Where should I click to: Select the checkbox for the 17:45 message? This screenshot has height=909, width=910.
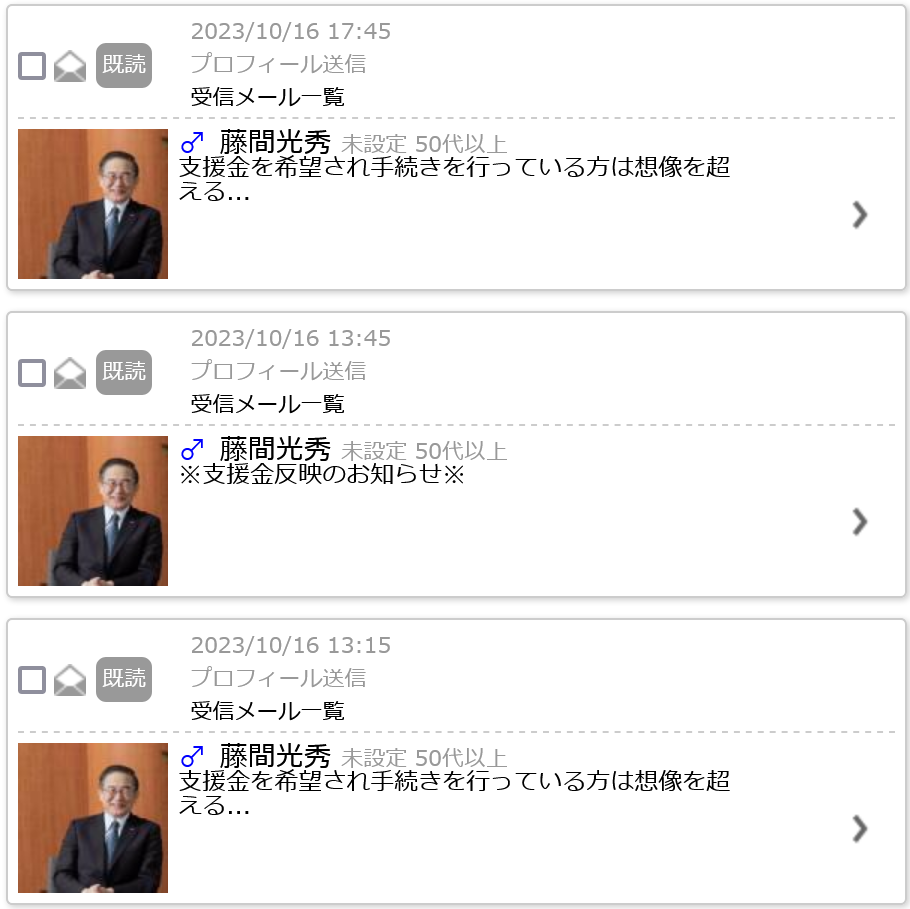tap(32, 66)
